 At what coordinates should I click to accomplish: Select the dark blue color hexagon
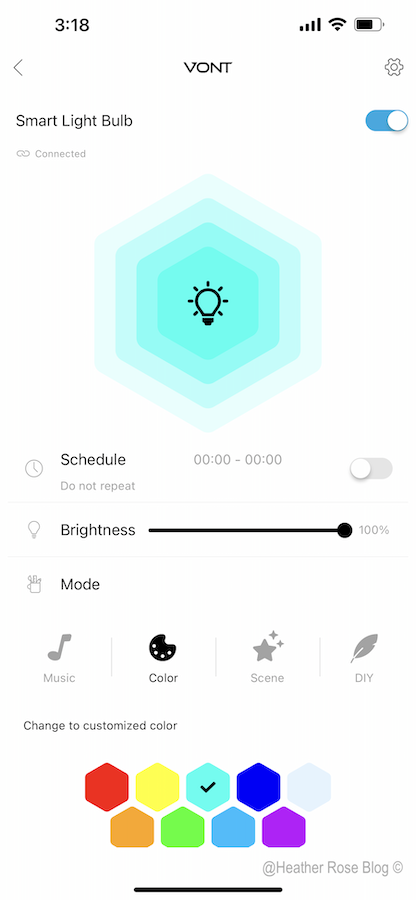click(x=258, y=787)
